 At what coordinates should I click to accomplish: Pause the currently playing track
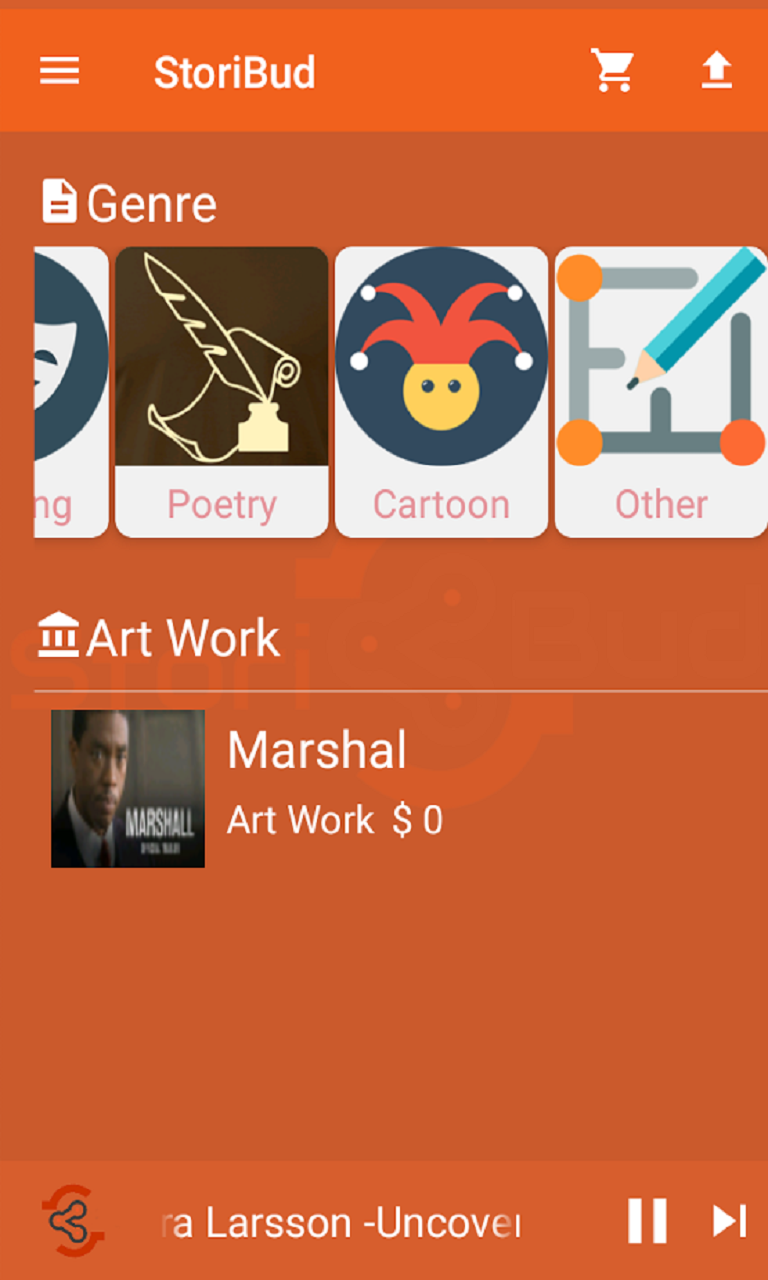(647, 1220)
